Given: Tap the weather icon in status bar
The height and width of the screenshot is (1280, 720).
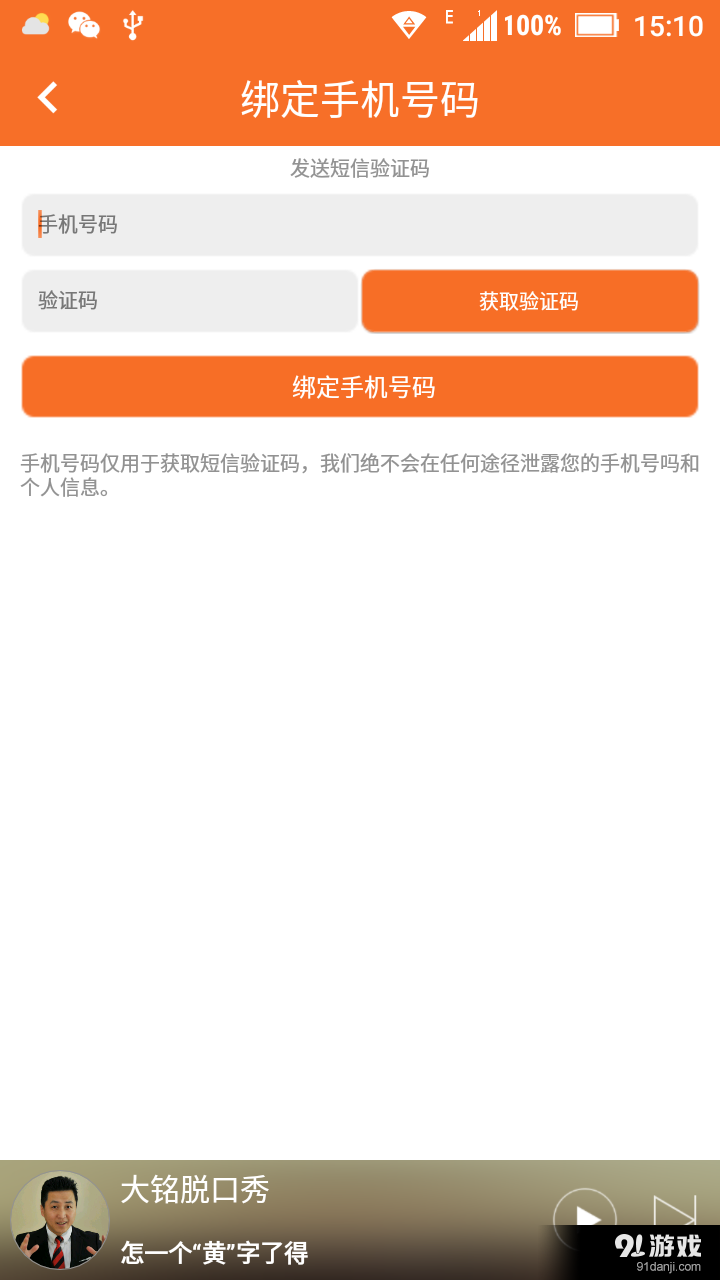Looking at the screenshot, I should 33,25.
